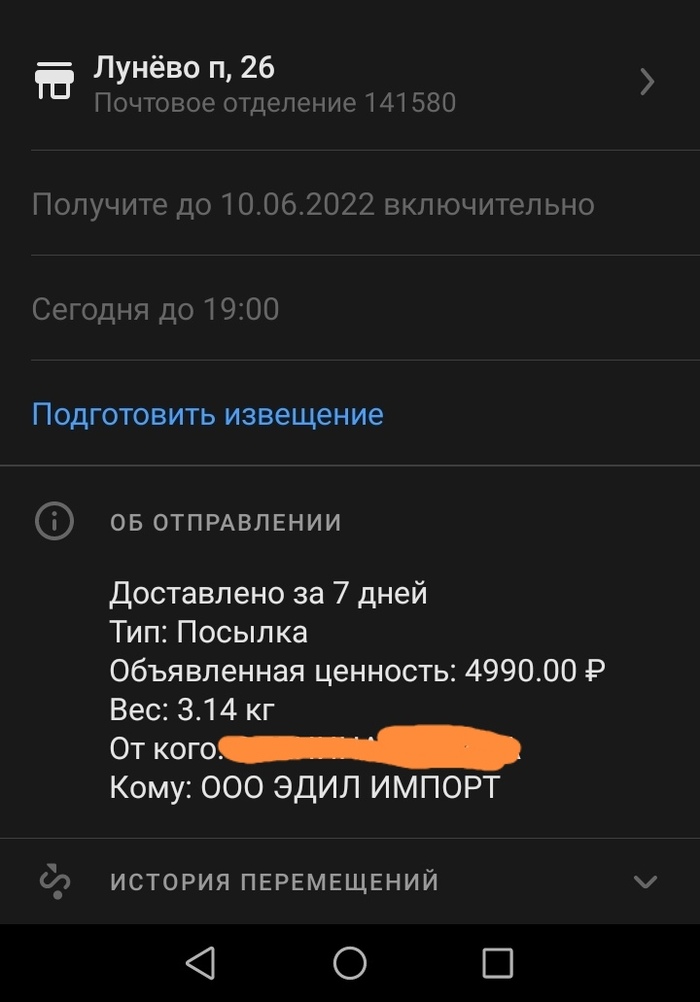Tap the Подготовить извещение link
This screenshot has width=700, height=1002.
click(x=208, y=414)
